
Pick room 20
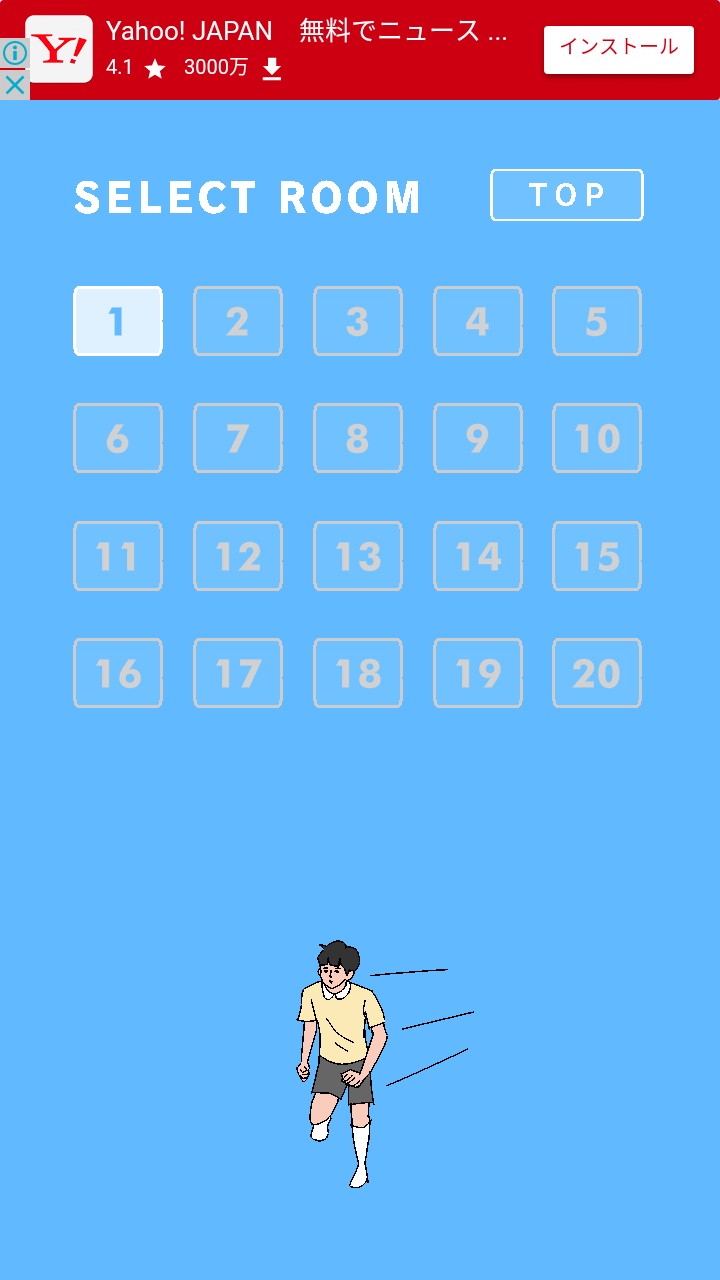[x=597, y=673]
